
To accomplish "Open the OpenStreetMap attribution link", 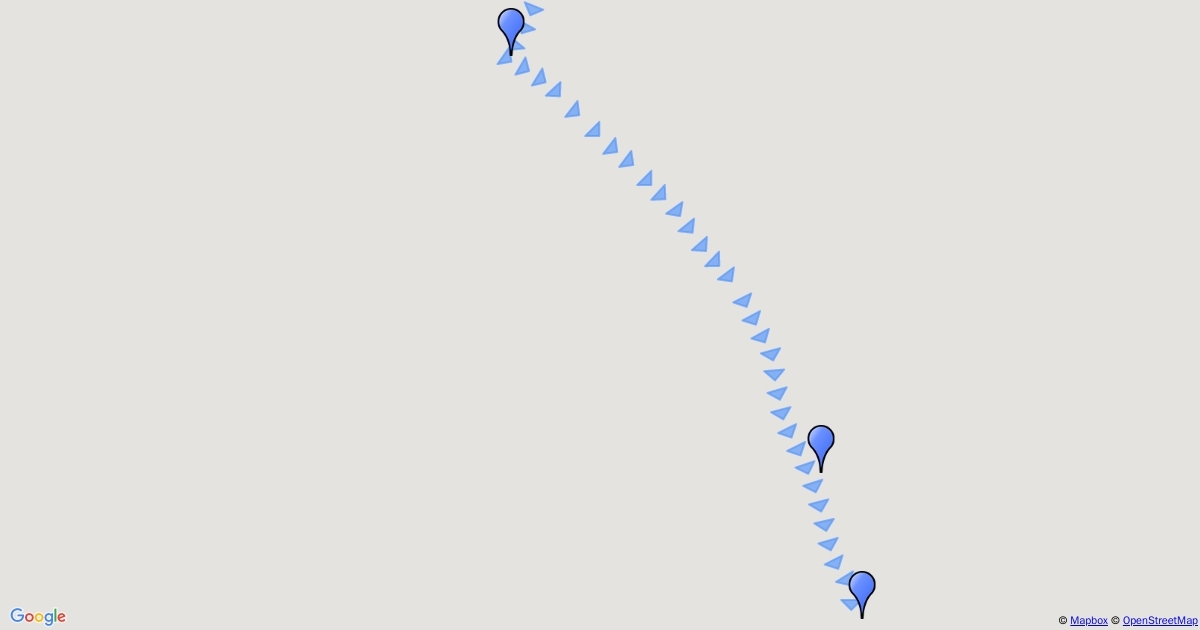I will pos(1159,621).
